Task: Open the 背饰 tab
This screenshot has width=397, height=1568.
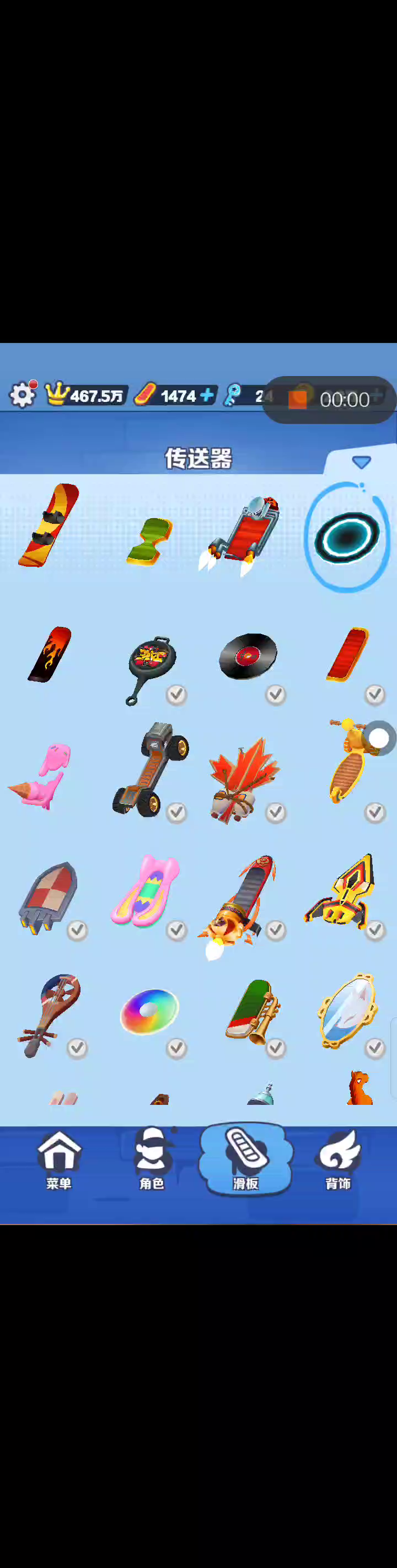Action: click(x=338, y=1159)
